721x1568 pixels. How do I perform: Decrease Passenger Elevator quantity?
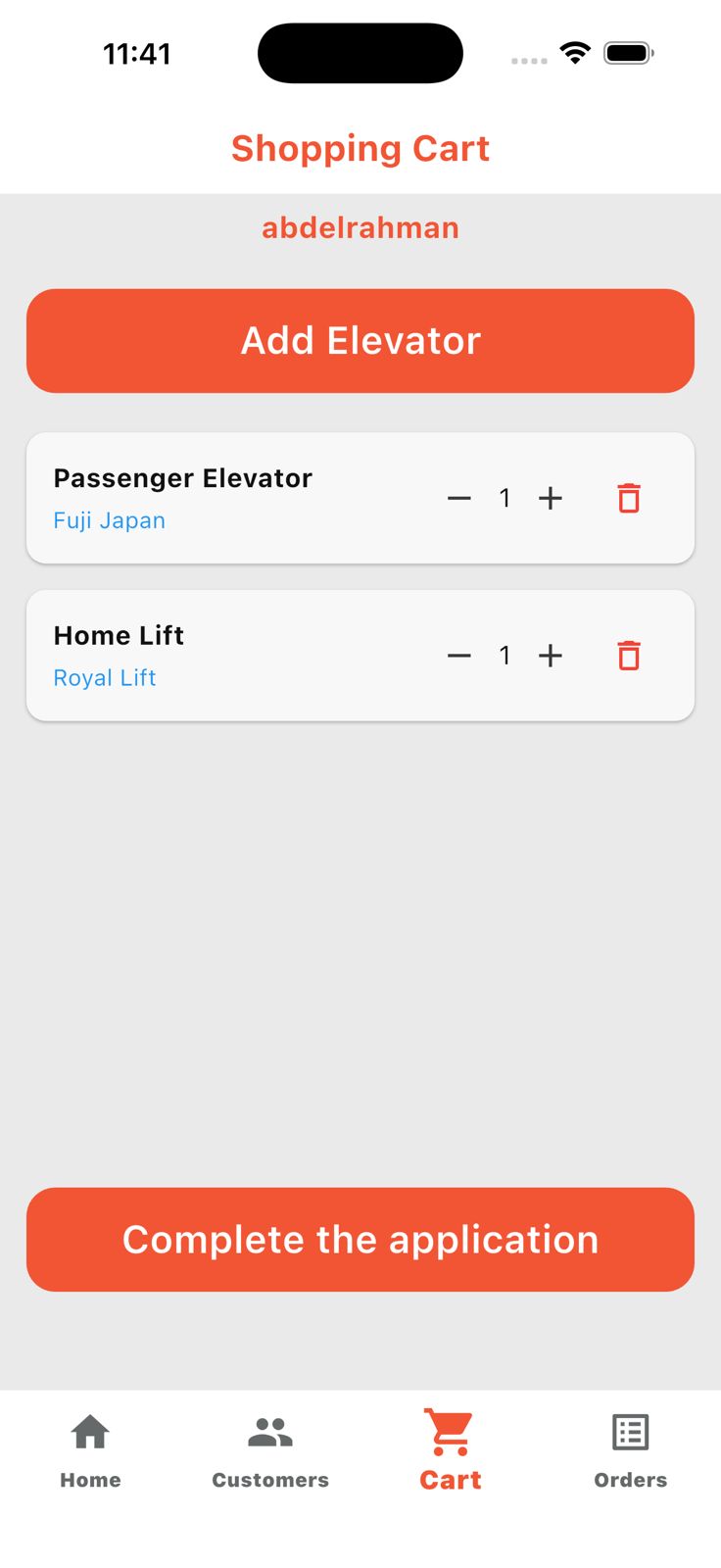pyautogui.click(x=459, y=498)
